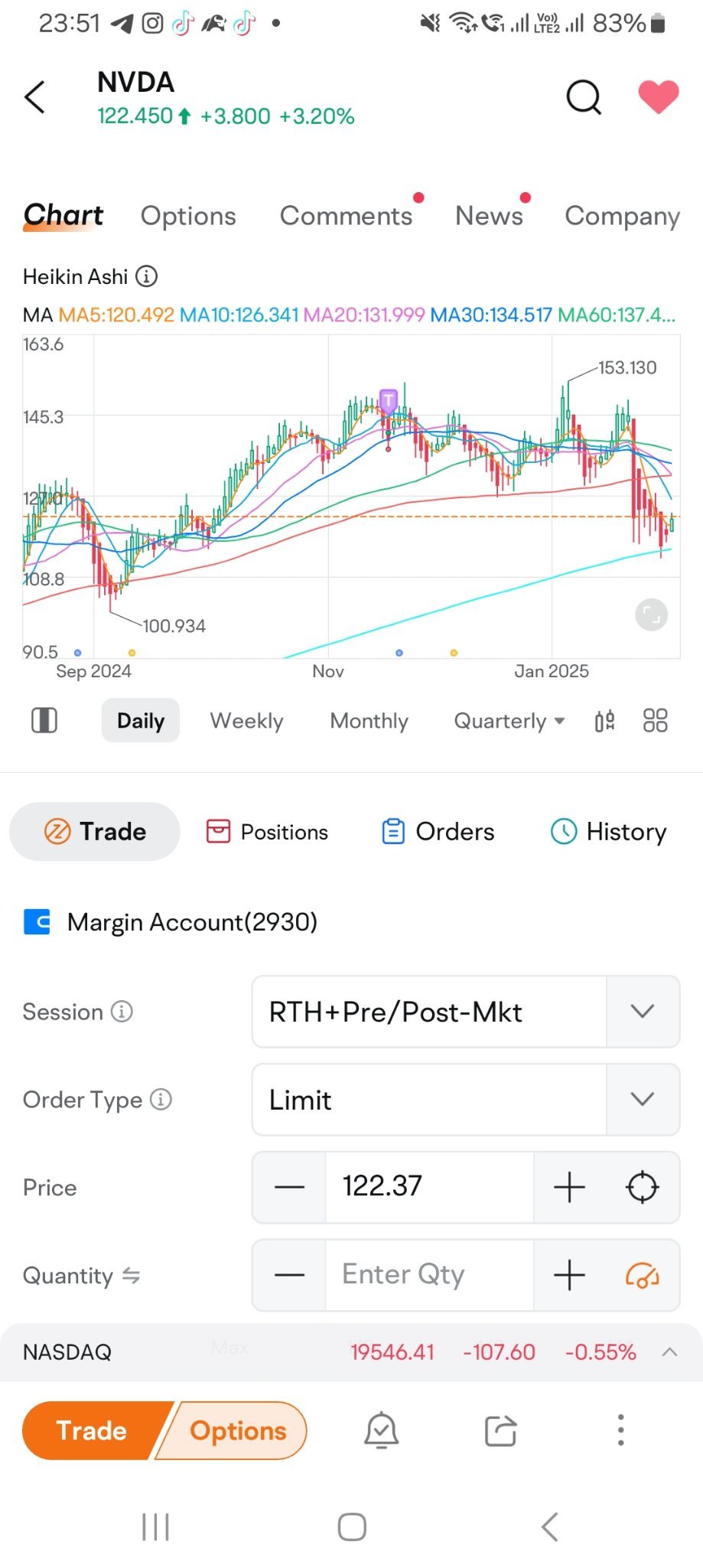Screen dimensions: 703x1568
Task: Change the Order Type from Limit
Action: 466,1100
